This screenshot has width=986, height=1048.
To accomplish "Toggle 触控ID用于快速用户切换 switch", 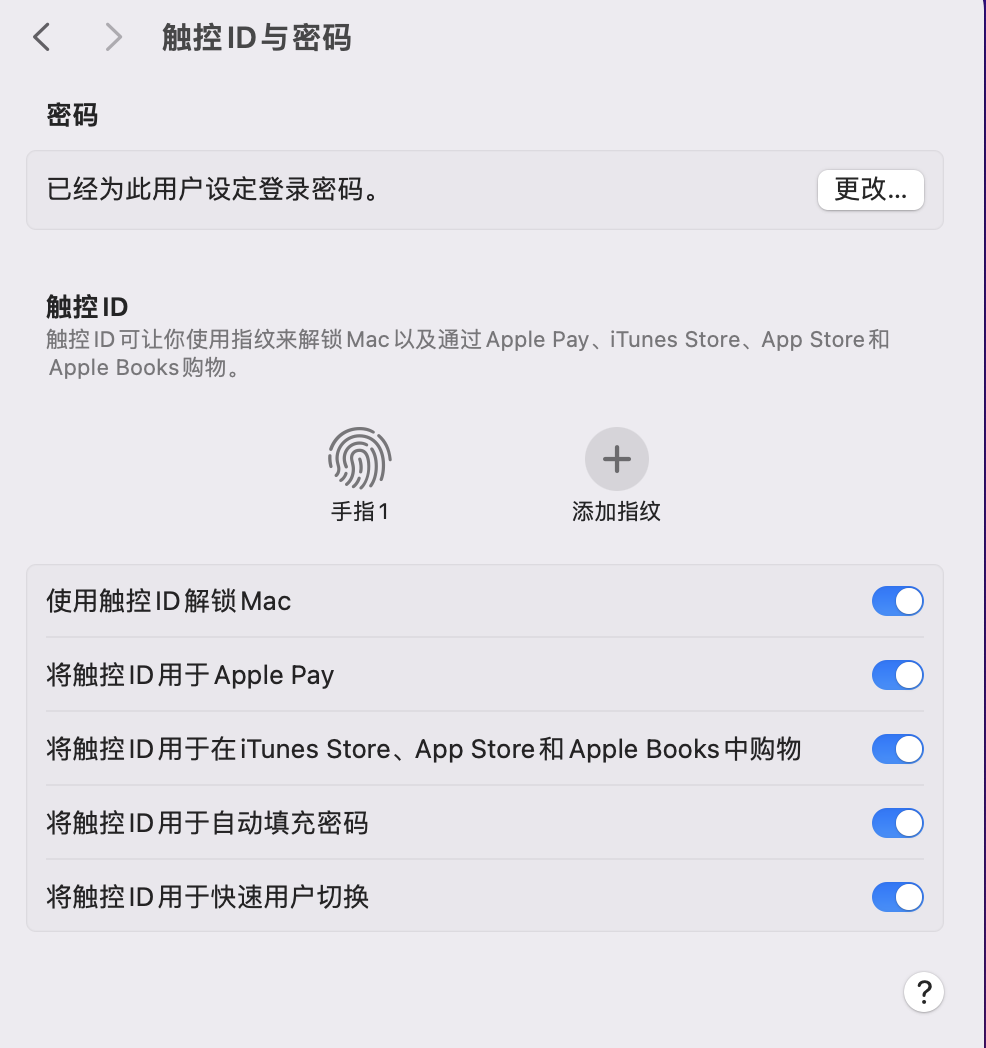I will (897, 897).
